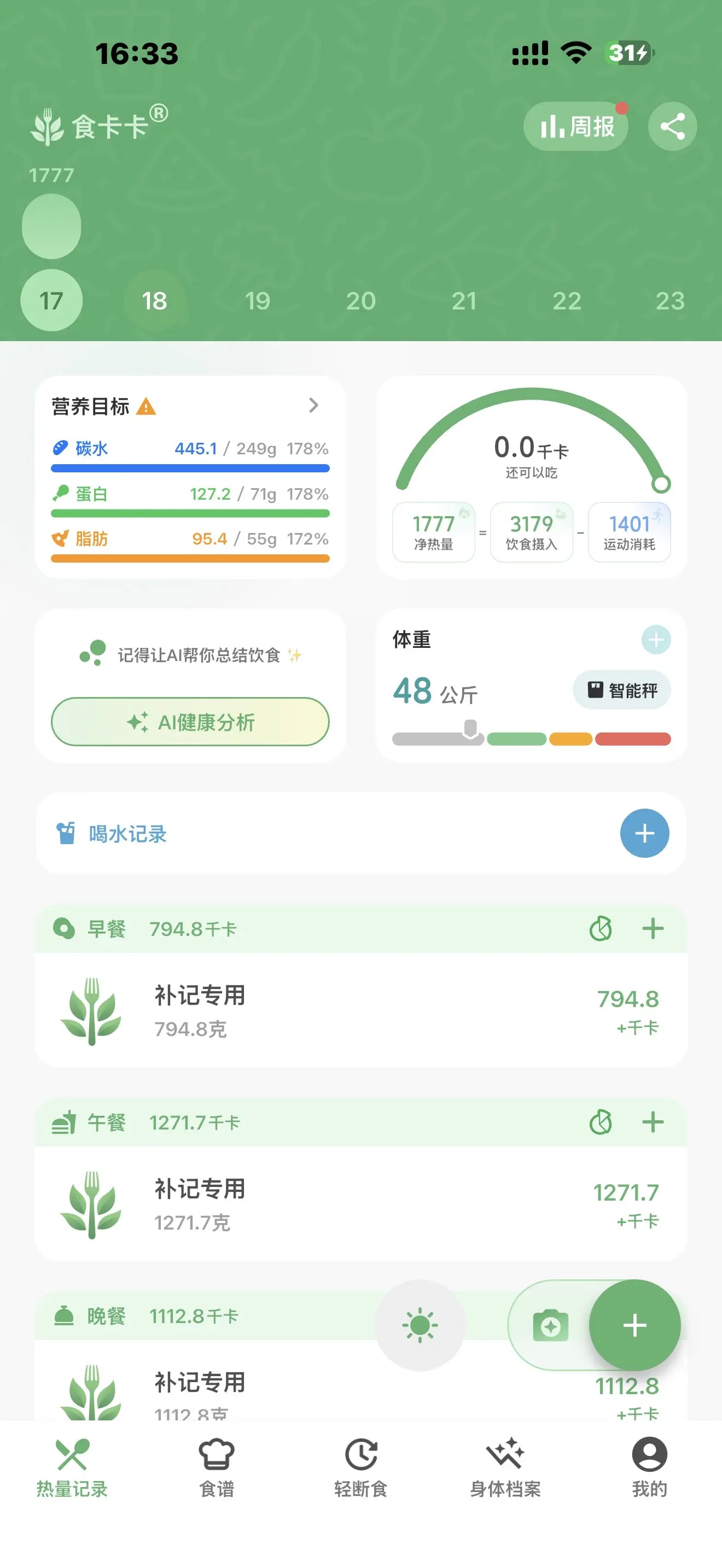
Task: Start AI健康分析
Action: pyautogui.click(x=190, y=722)
